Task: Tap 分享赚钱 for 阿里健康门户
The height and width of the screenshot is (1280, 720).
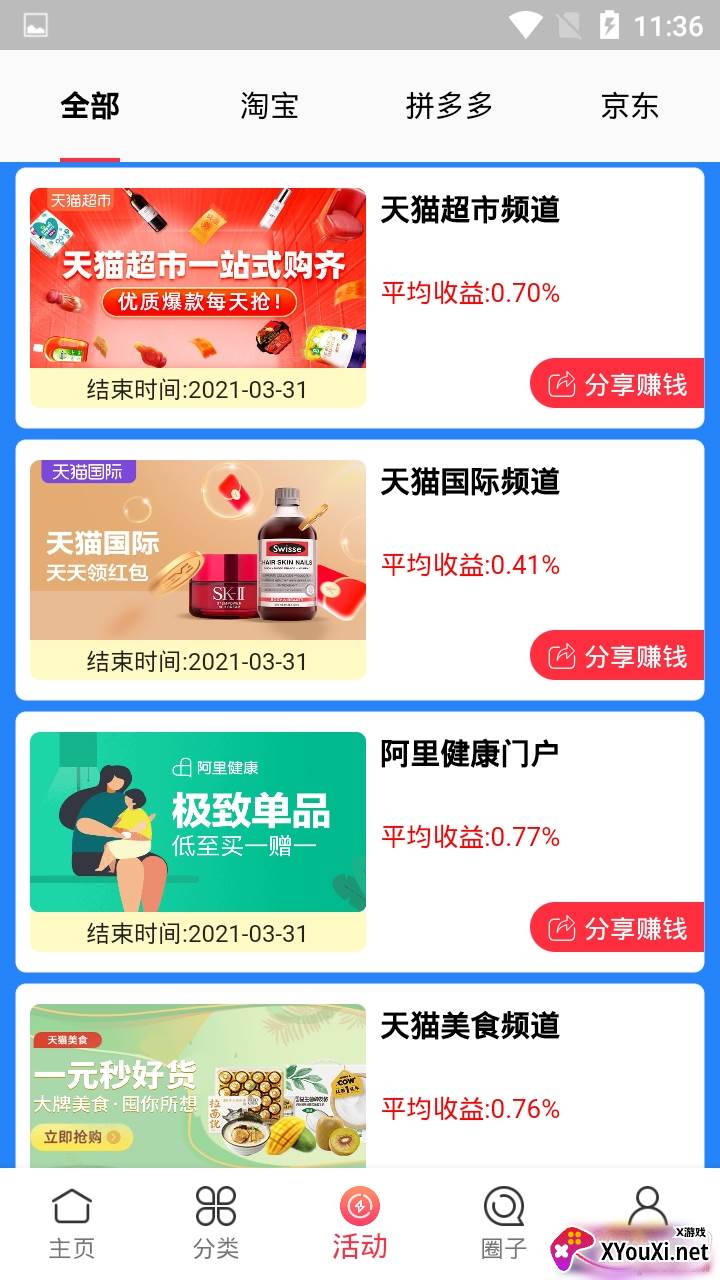Action: 617,928
